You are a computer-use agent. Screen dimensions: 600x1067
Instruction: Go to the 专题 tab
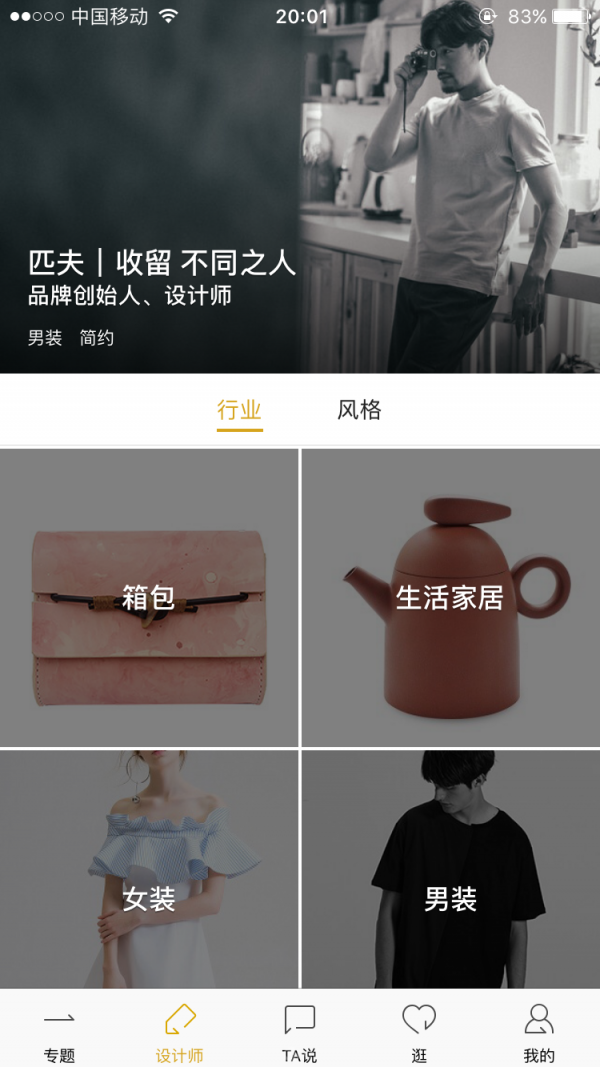[x=60, y=1032]
